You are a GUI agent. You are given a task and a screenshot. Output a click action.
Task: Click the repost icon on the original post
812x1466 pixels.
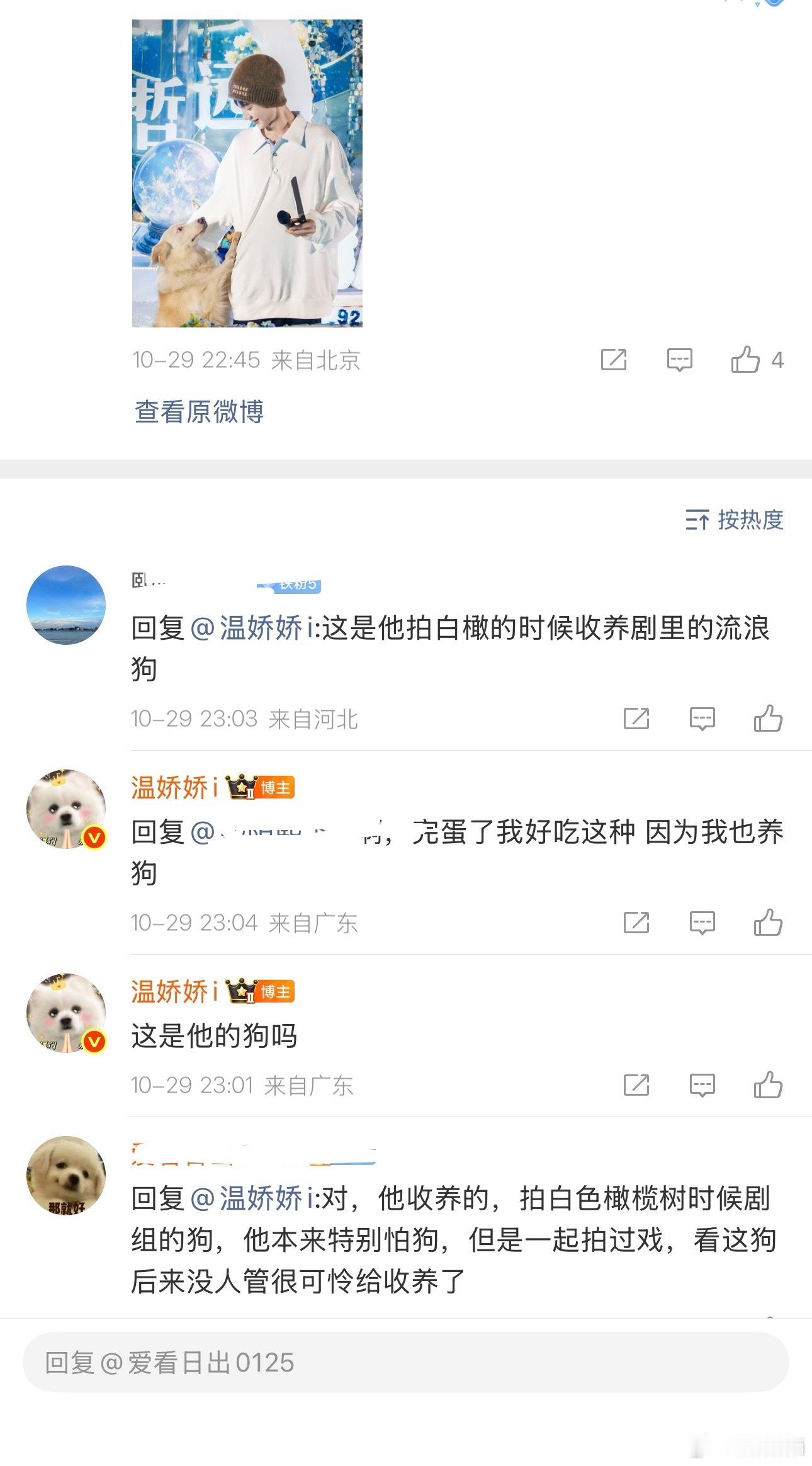[x=614, y=360]
